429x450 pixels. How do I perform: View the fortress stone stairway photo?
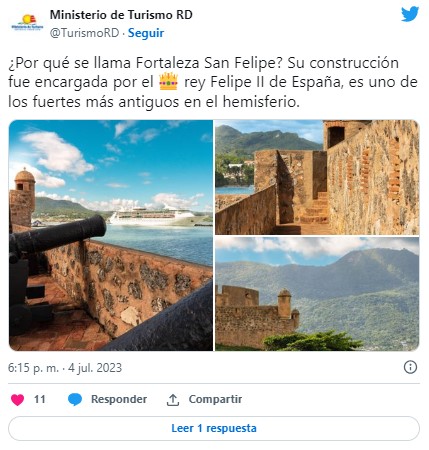317,177
